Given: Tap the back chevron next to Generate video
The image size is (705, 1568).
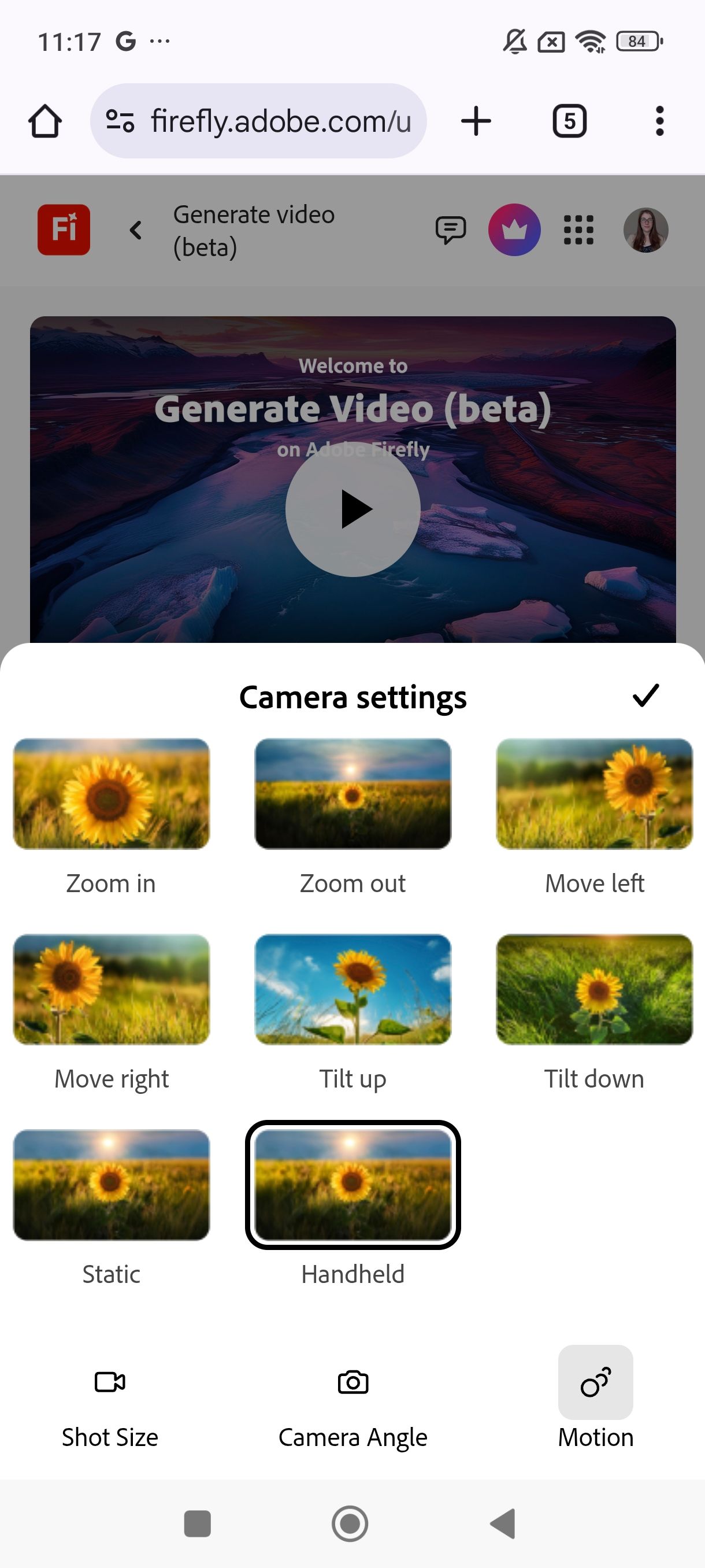Looking at the screenshot, I should click(x=135, y=230).
